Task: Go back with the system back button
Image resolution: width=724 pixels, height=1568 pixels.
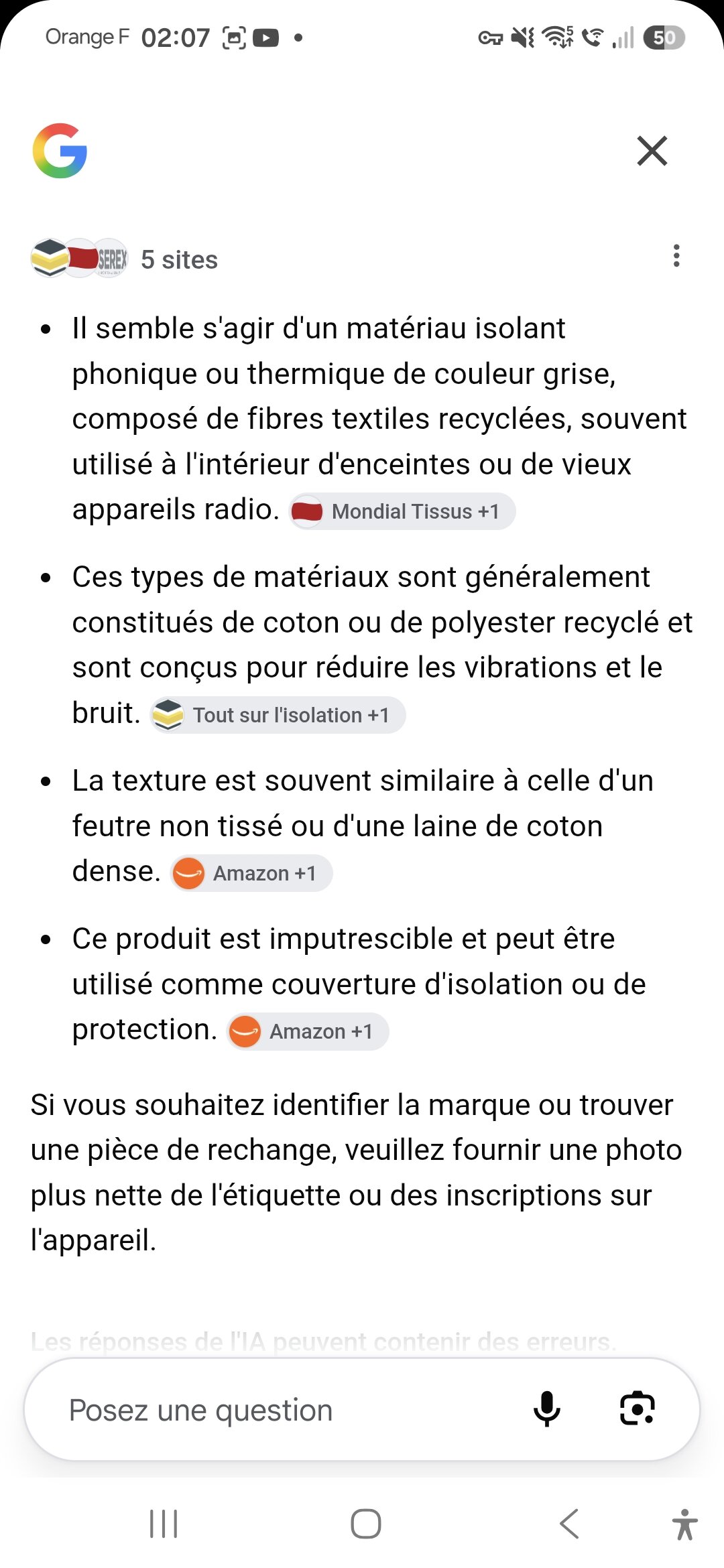Action: click(x=569, y=1524)
